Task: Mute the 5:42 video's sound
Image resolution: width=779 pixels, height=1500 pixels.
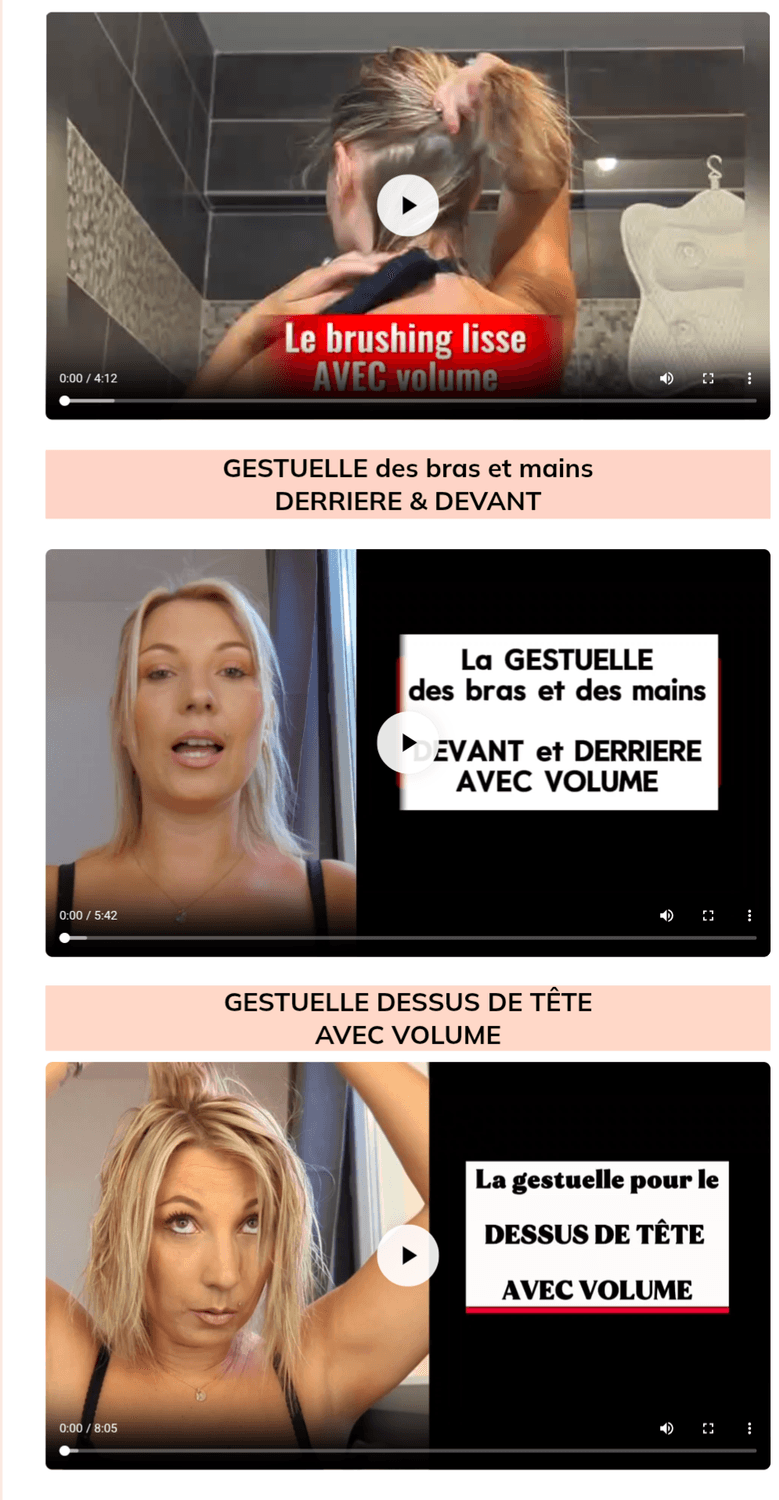Action: (x=666, y=915)
